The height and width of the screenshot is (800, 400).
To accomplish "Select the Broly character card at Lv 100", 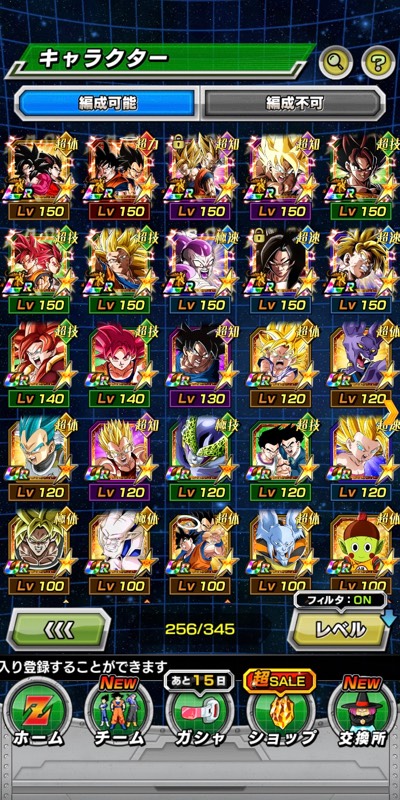I will point(39,552).
